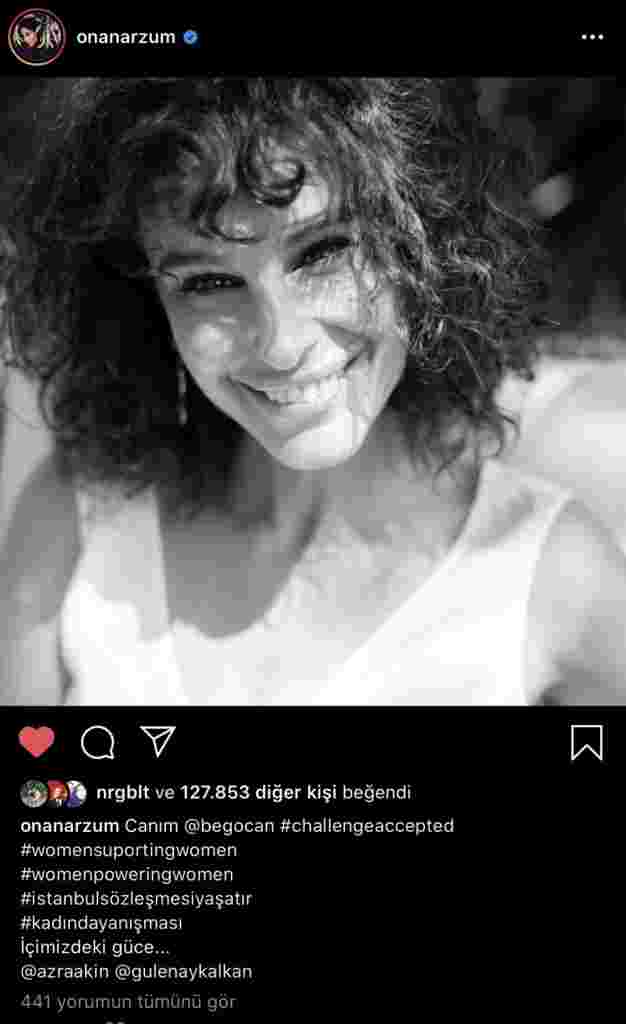
Task: Unlike the post with heart icon
Action: 37,742
